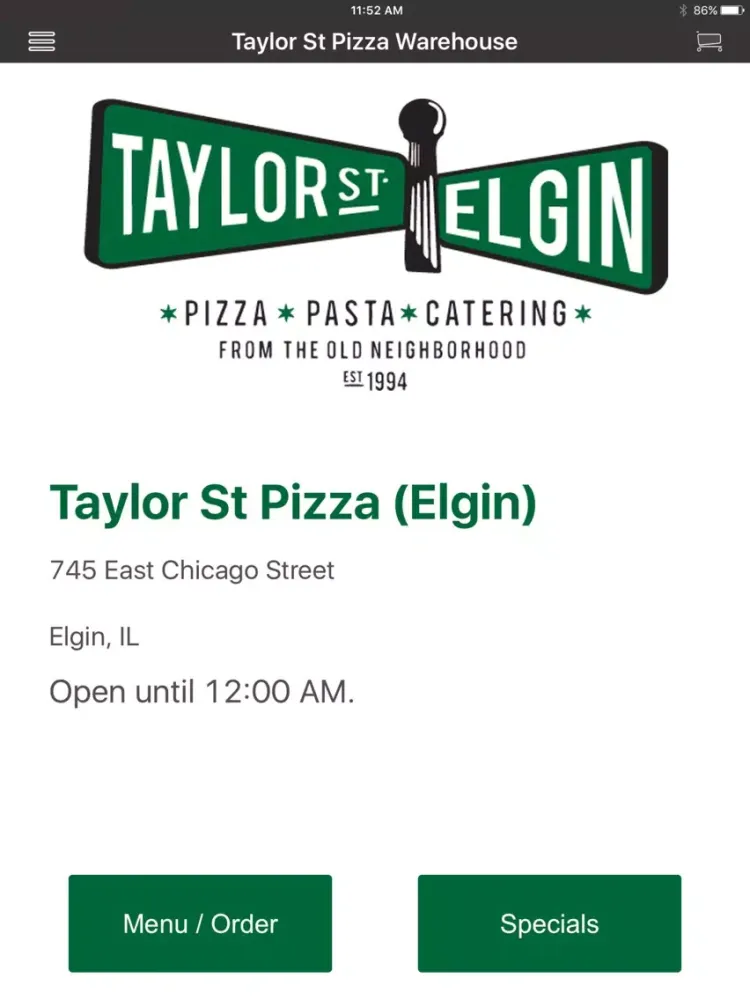750x1000 pixels.
Task: Select the restaurant name Taylor St Pizza (Elgin)
Action: click(293, 501)
